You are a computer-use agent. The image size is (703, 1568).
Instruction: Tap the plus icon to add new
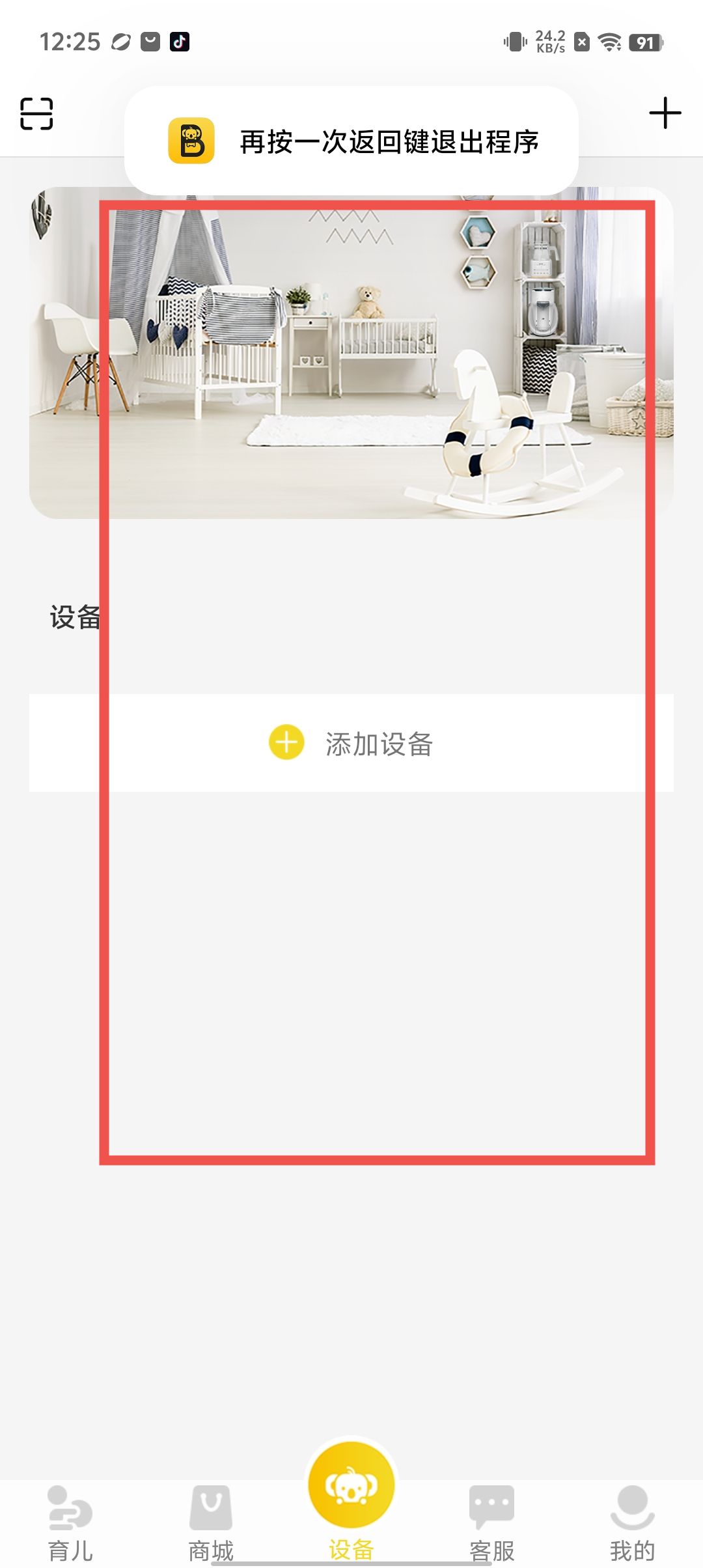[665, 113]
